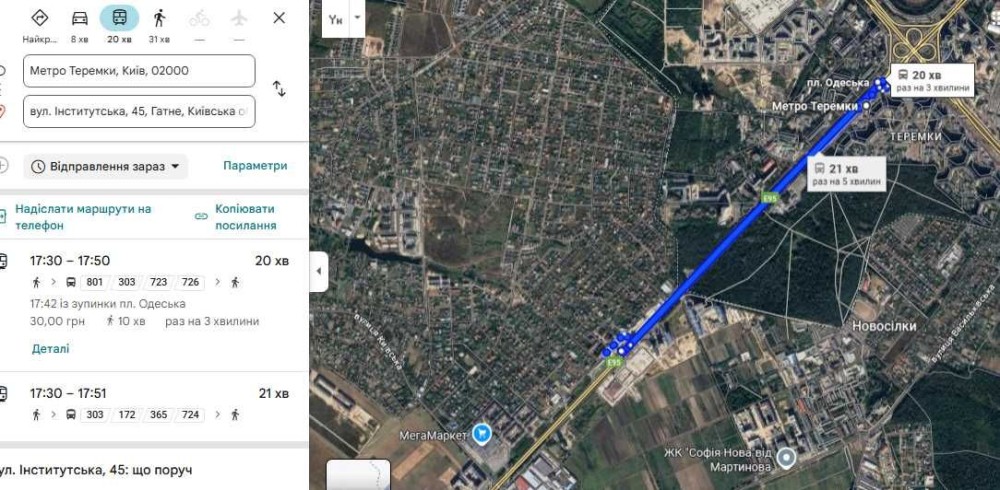Swap the origin and destination points
The height and width of the screenshot is (490, 1000).
point(279,90)
